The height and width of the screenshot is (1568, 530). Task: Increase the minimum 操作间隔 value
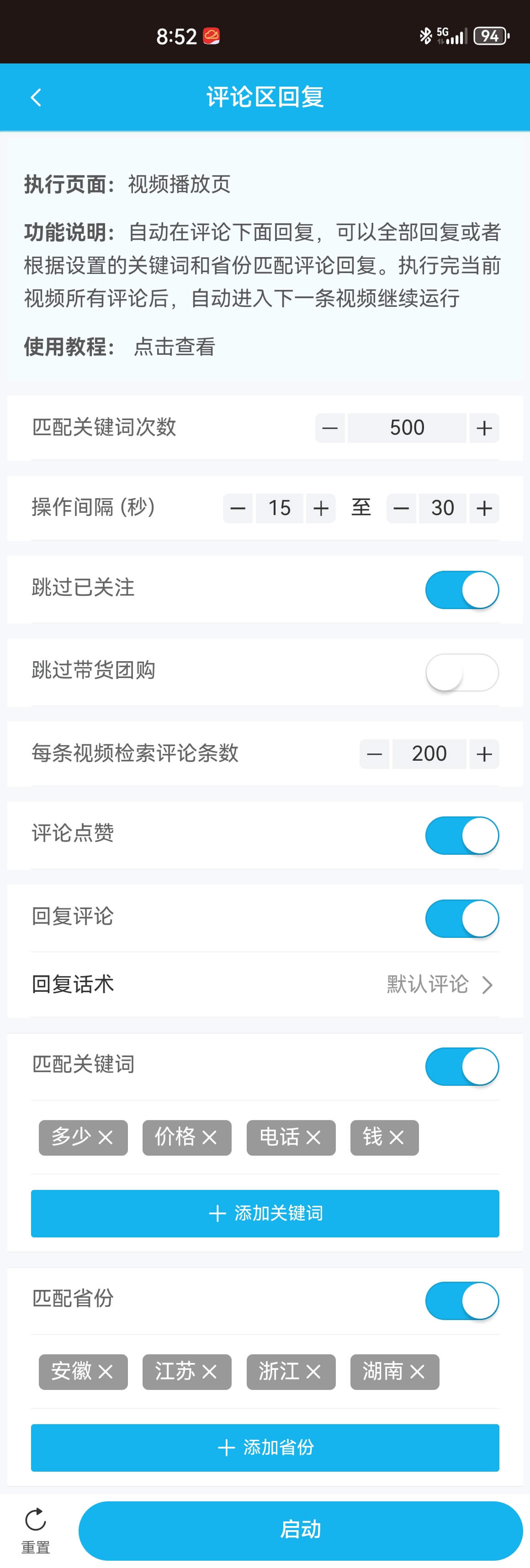321,508
